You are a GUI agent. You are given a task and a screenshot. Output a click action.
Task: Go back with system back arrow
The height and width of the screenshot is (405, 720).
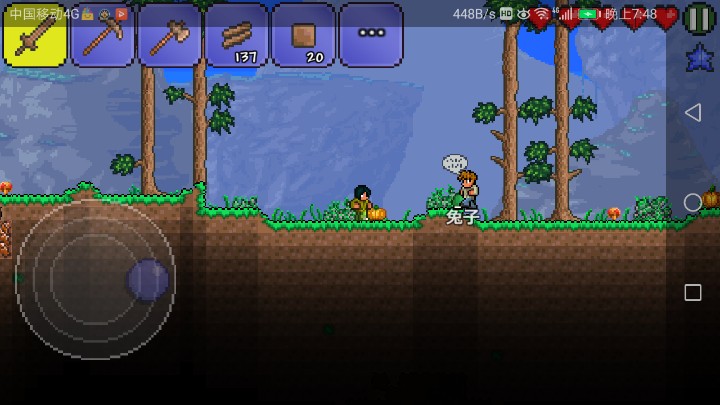692,112
